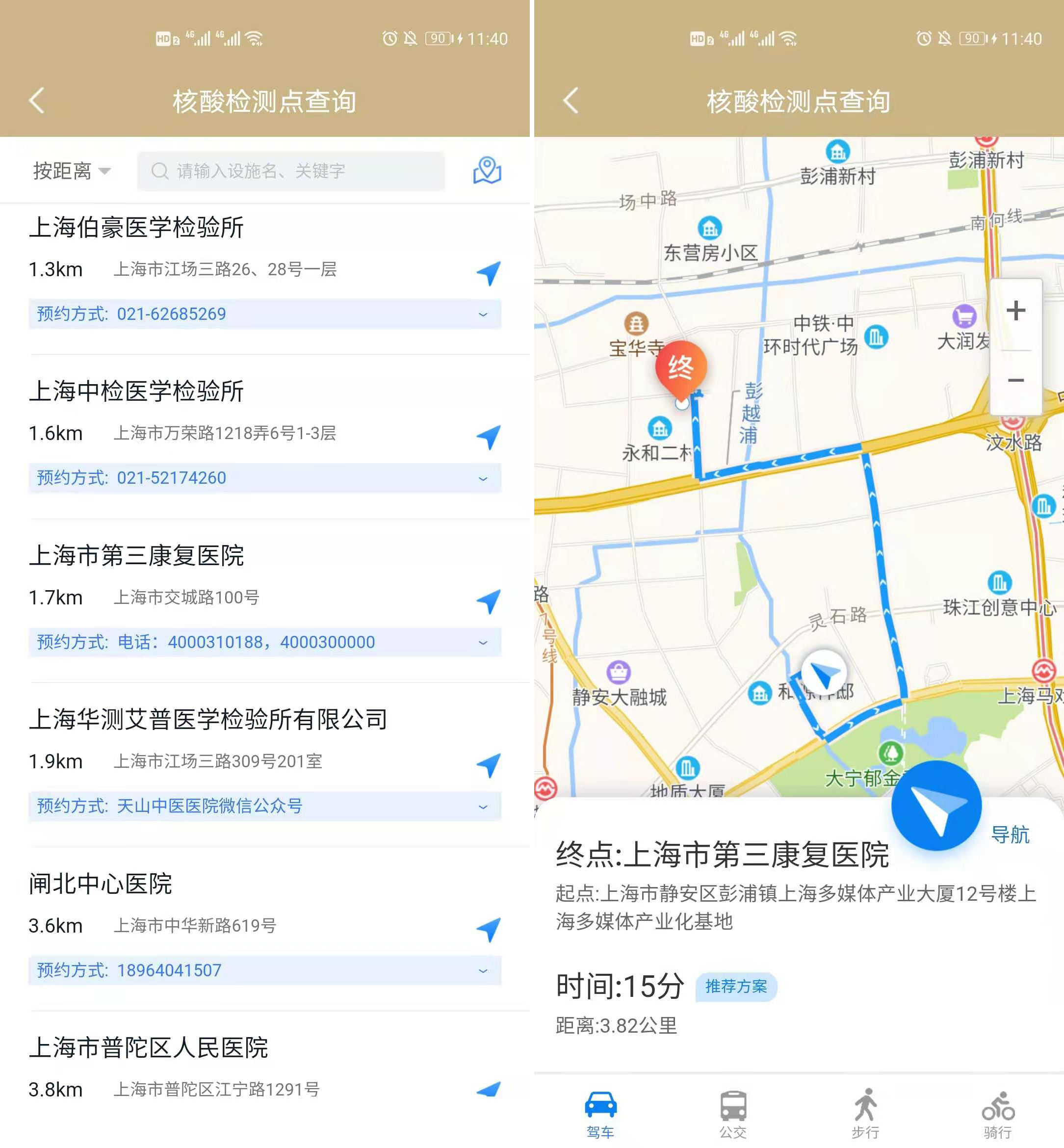Zoom in the map with the plus button
Viewport: 1064px width, 1148px height.
(1015, 311)
